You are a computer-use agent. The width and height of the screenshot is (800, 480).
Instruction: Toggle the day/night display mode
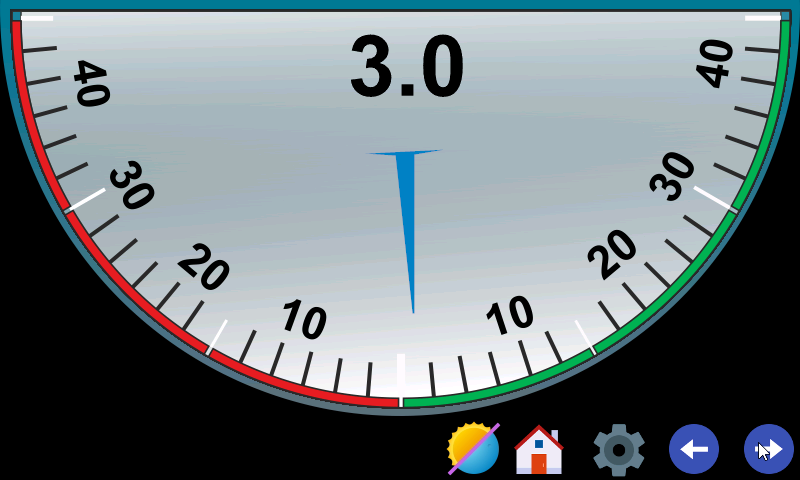[473, 449]
